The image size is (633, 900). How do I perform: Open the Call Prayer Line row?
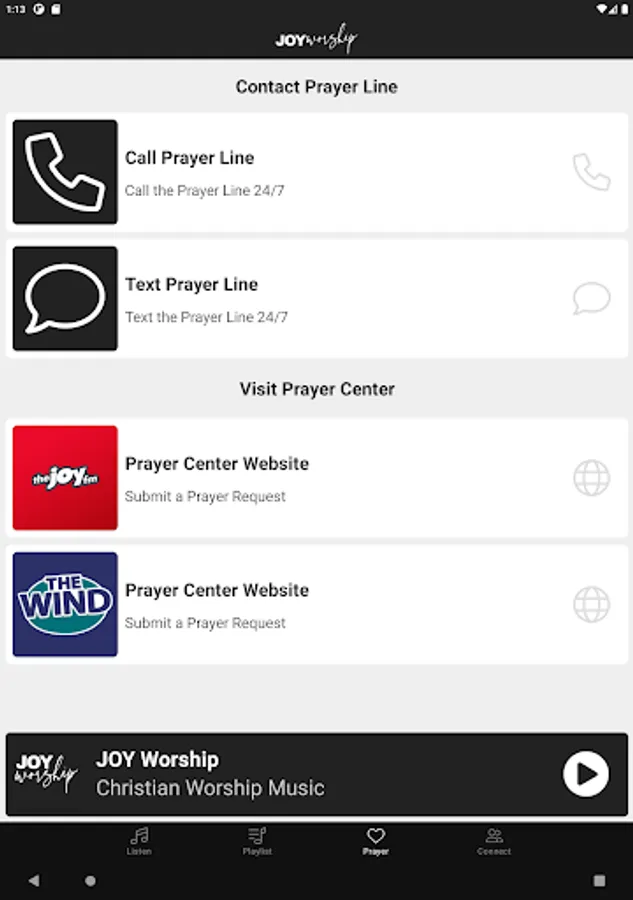(x=316, y=172)
